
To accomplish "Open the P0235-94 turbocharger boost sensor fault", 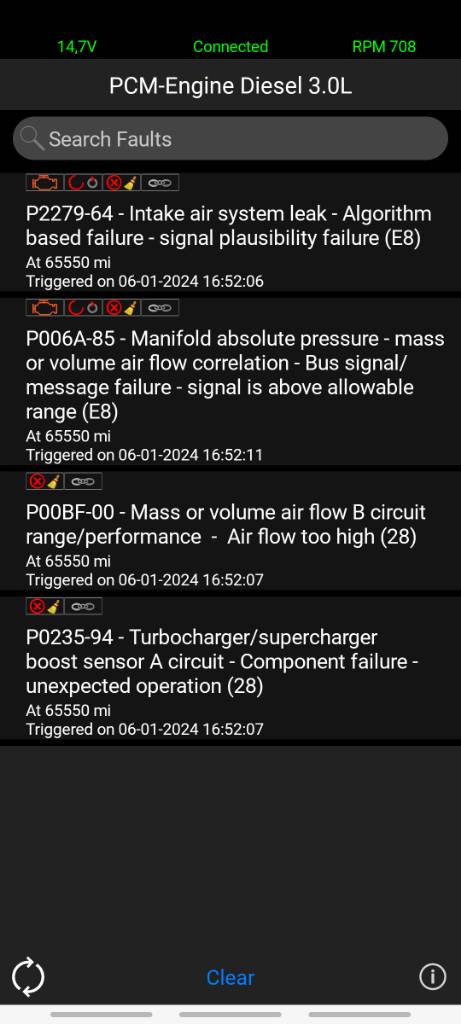I will coord(230,667).
